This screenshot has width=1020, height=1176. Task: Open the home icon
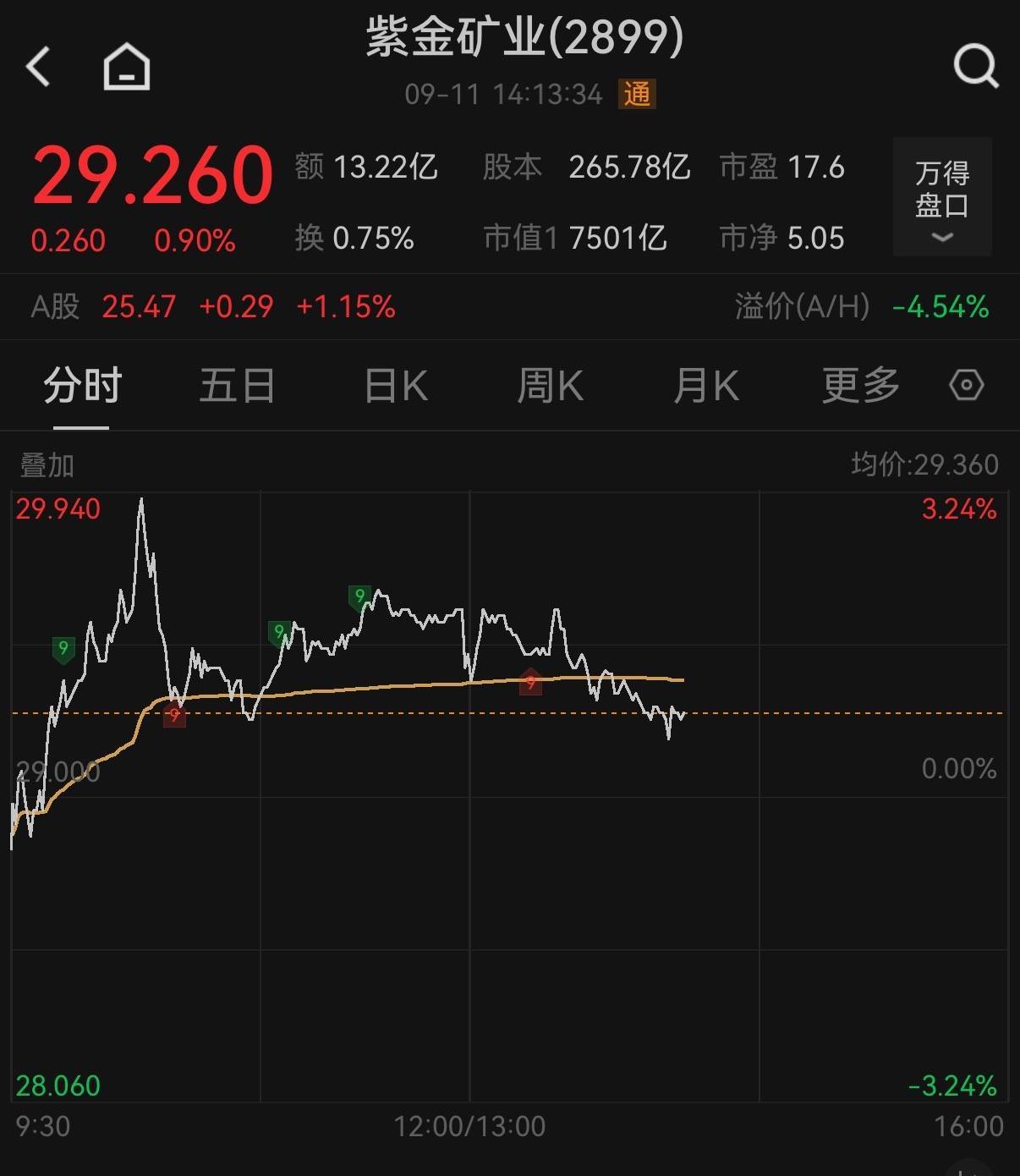127,67
